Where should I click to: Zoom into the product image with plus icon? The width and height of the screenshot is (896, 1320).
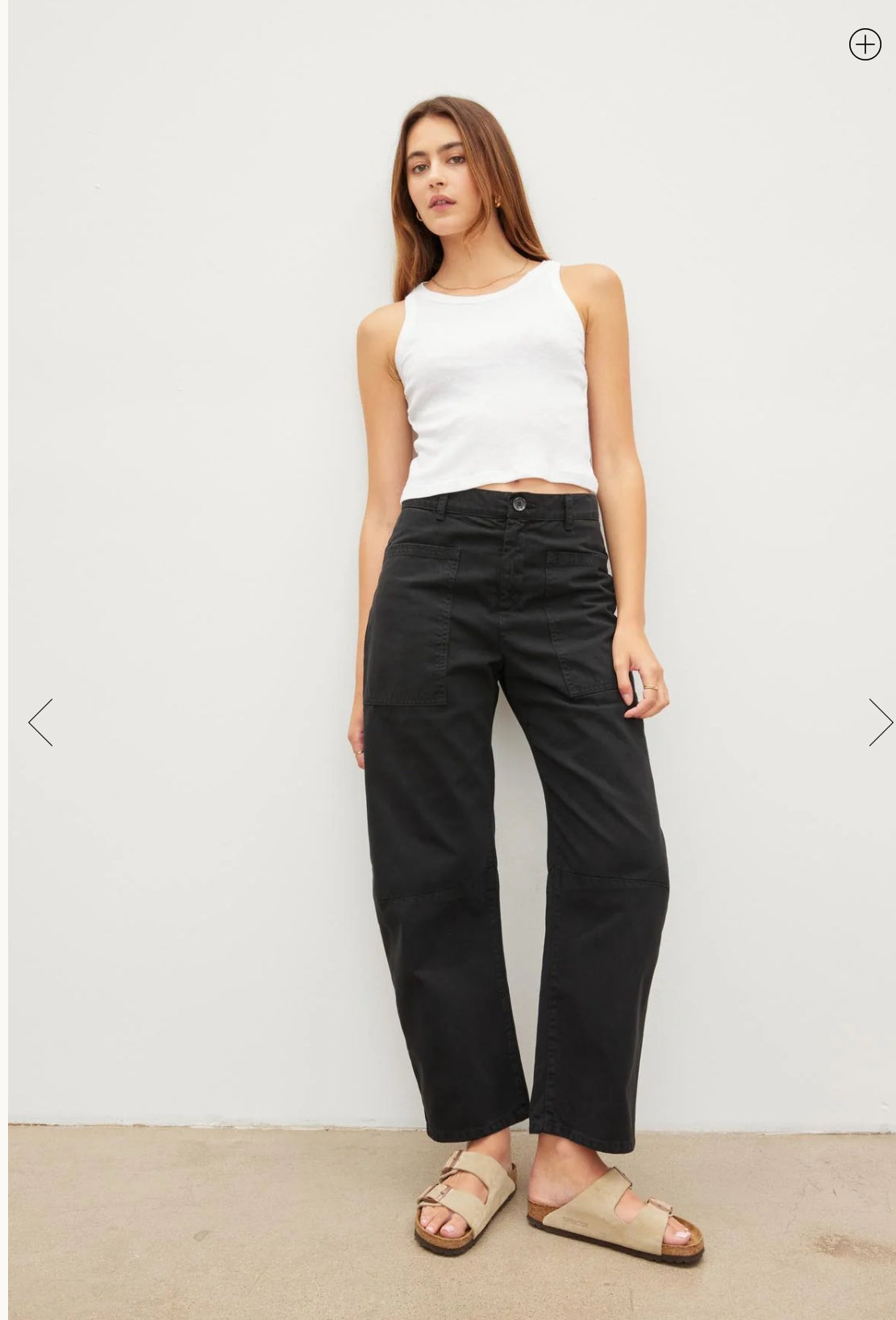point(865,44)
